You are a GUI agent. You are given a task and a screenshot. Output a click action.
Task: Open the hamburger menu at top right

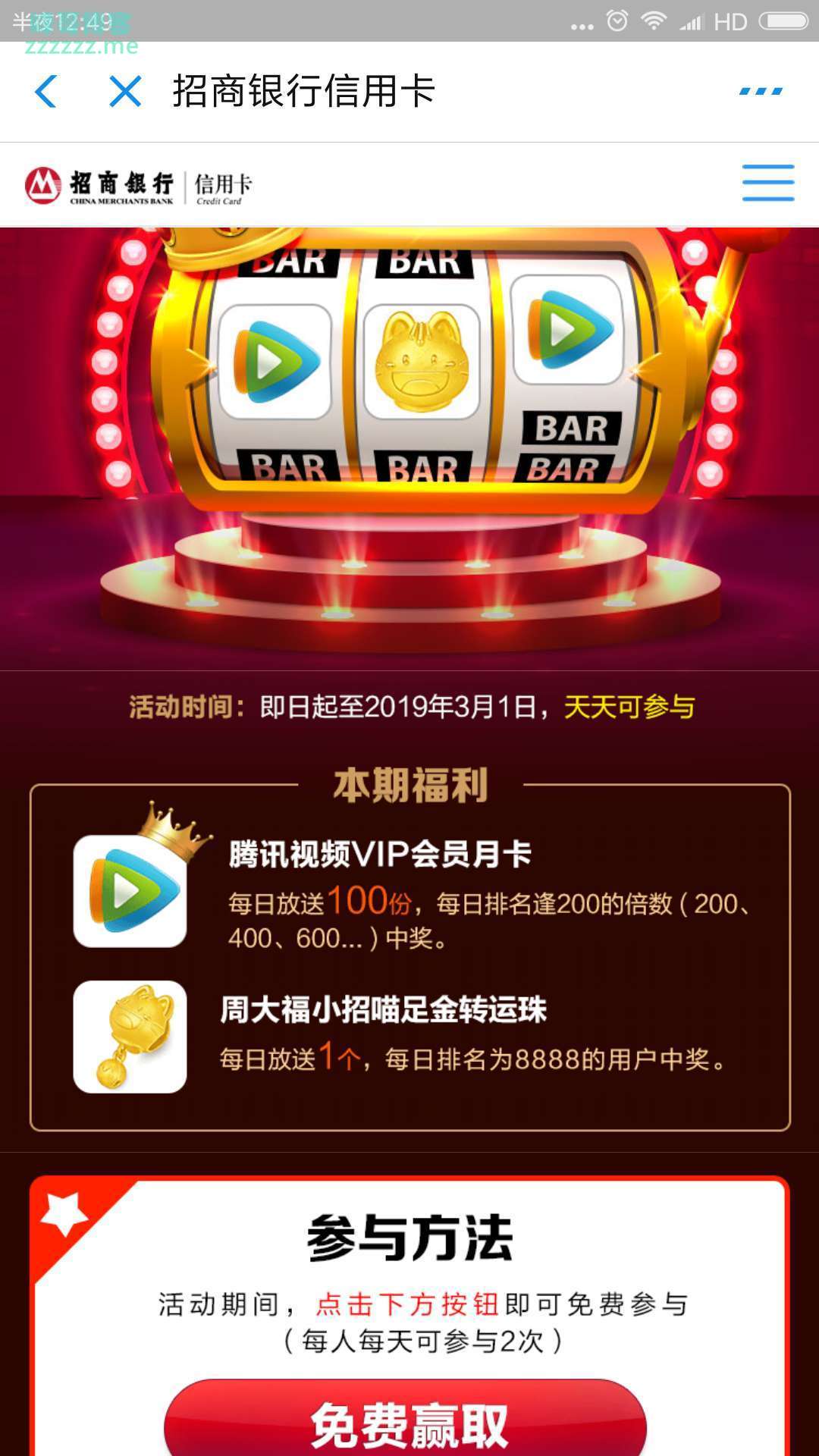[767, 184]
